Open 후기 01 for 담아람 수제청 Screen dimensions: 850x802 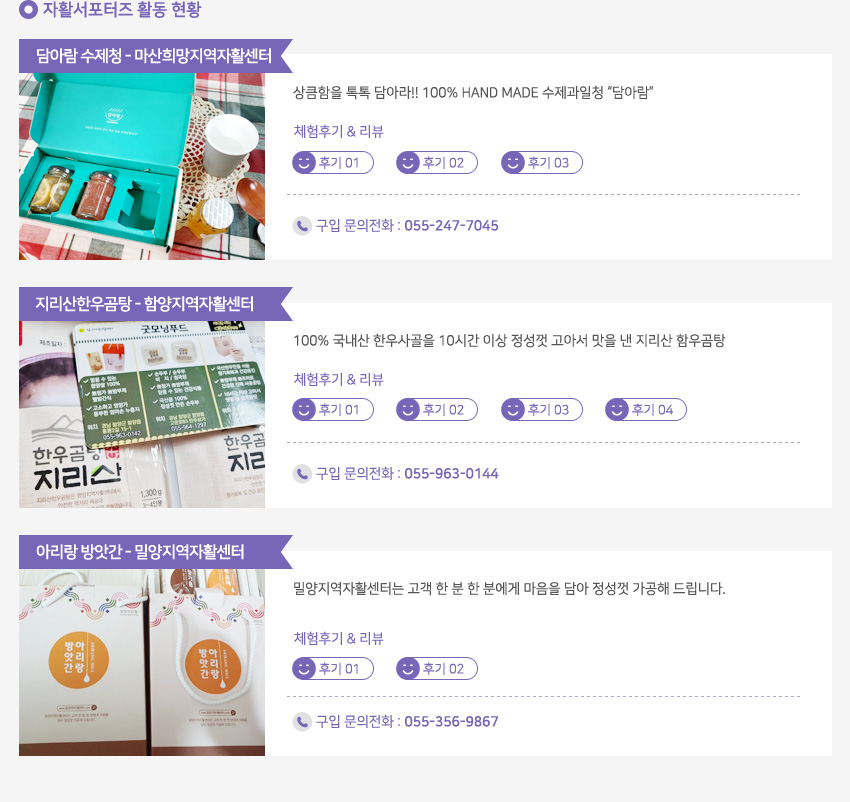click(x=333, y=163)
